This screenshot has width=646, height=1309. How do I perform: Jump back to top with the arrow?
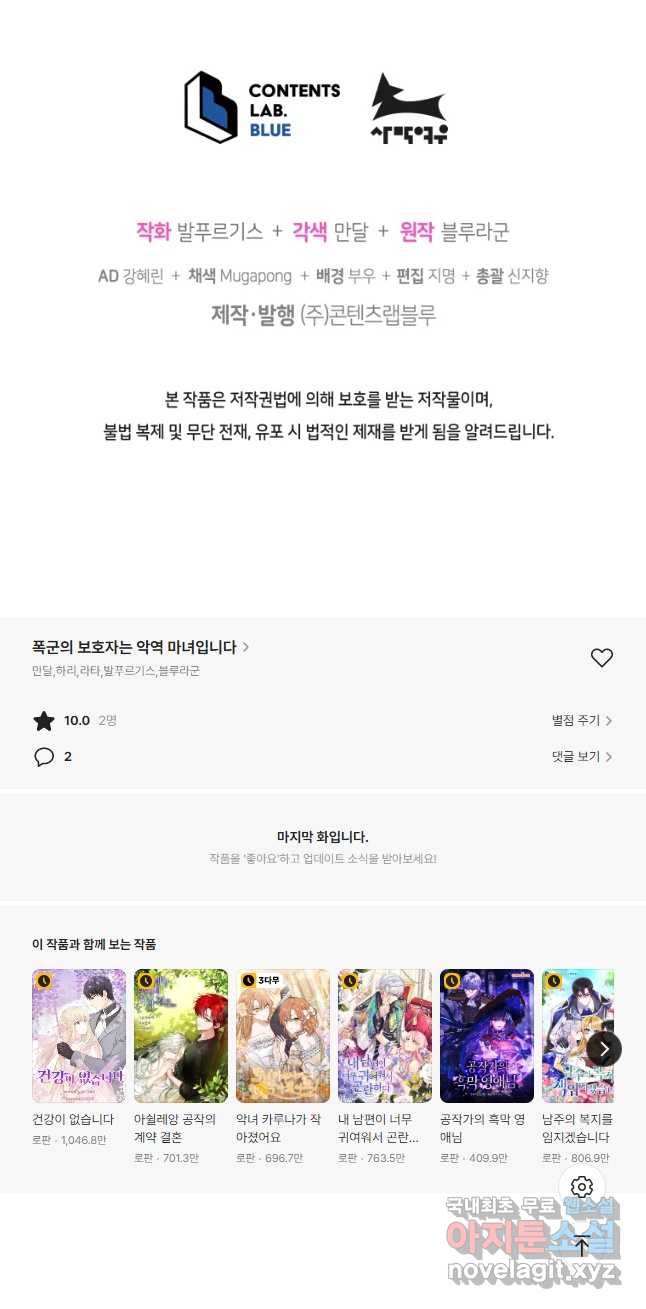(x=582, y=1245)
